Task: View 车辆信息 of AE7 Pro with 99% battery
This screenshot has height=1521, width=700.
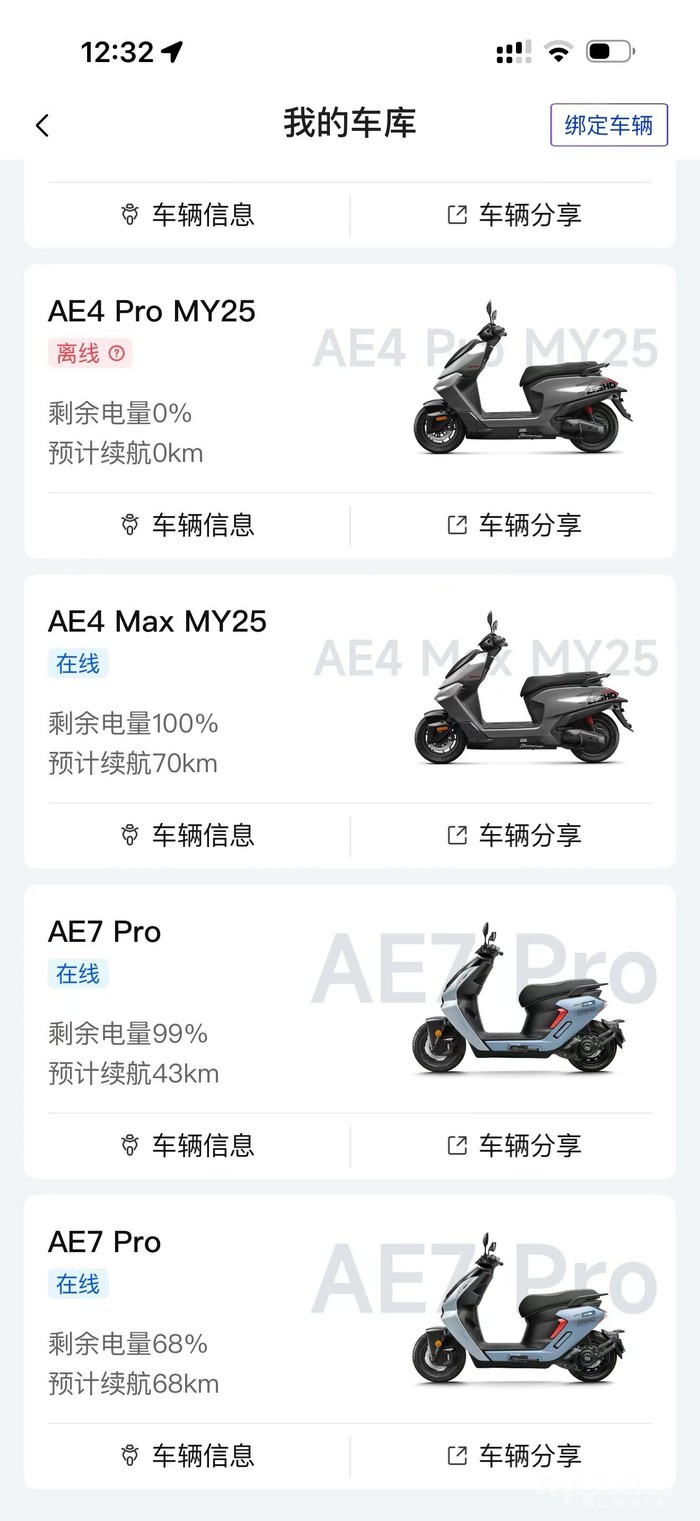Action: click(187, 1145)
